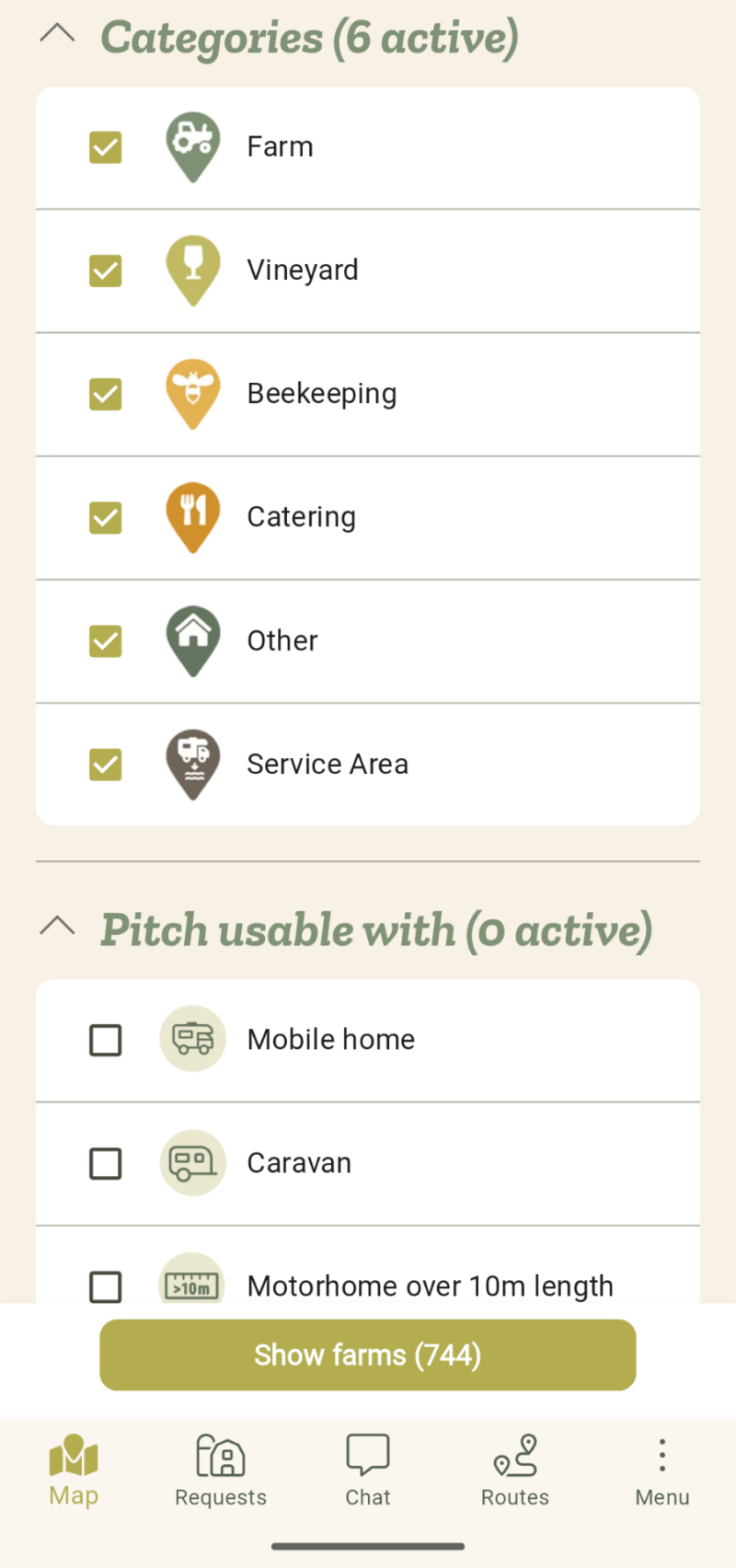The height and width of the screenshot is (1568, 736).
Task: Go to the Chat tab
Action: (x=368, y=1470)
